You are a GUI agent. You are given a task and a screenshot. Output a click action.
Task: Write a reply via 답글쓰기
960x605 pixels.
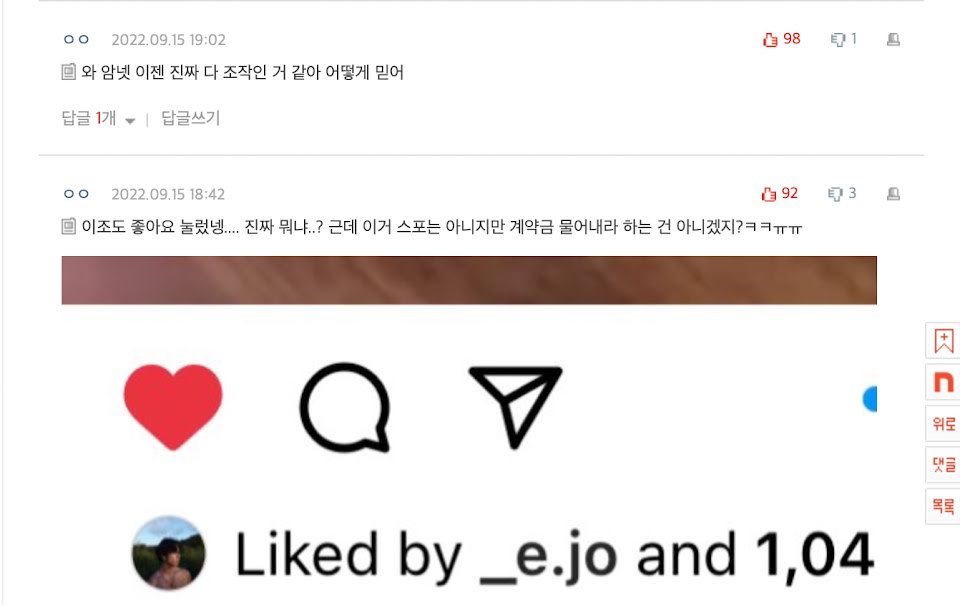(190, 118)
